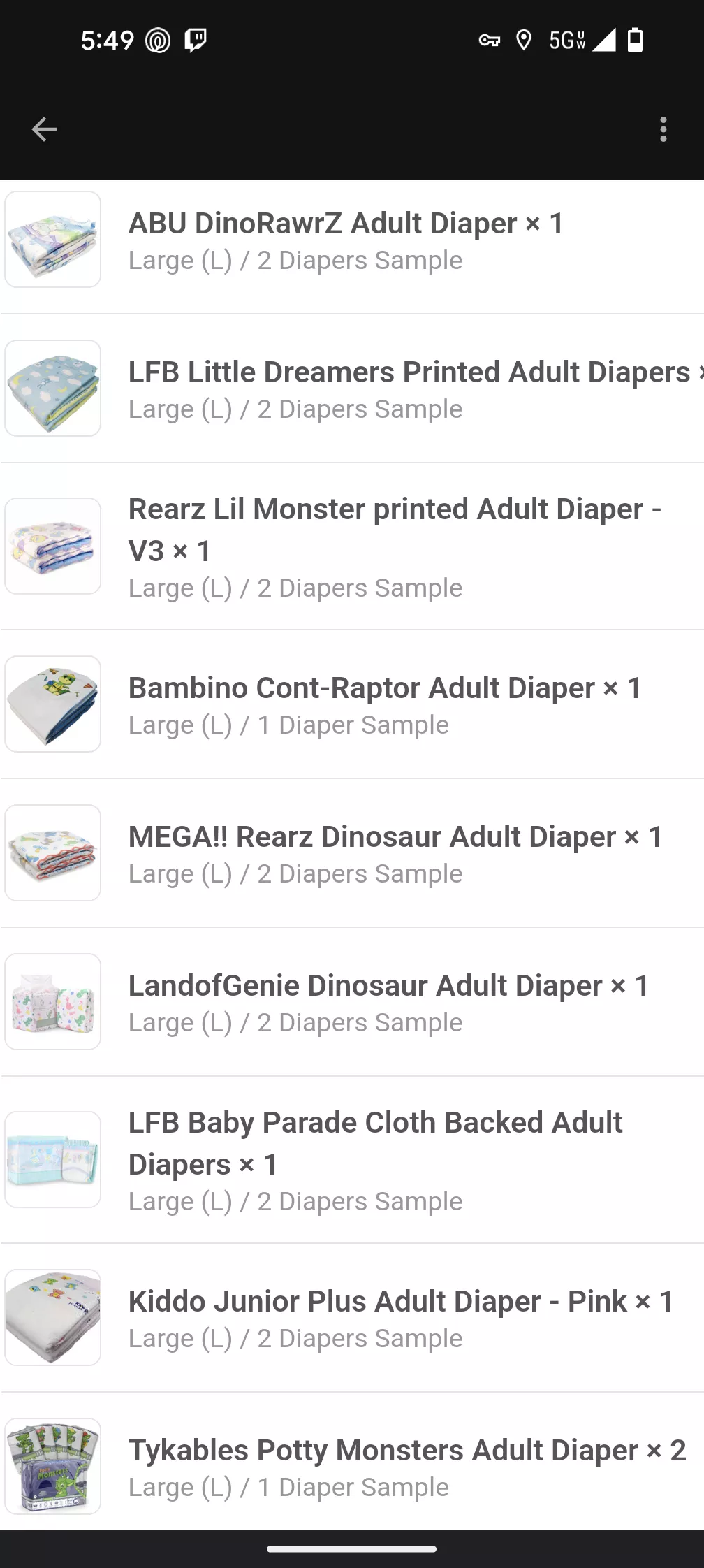704x1568 pixels.
Task: Open the Rearz Lil Monster thumbnail image
Action: (x=52, y=546)
